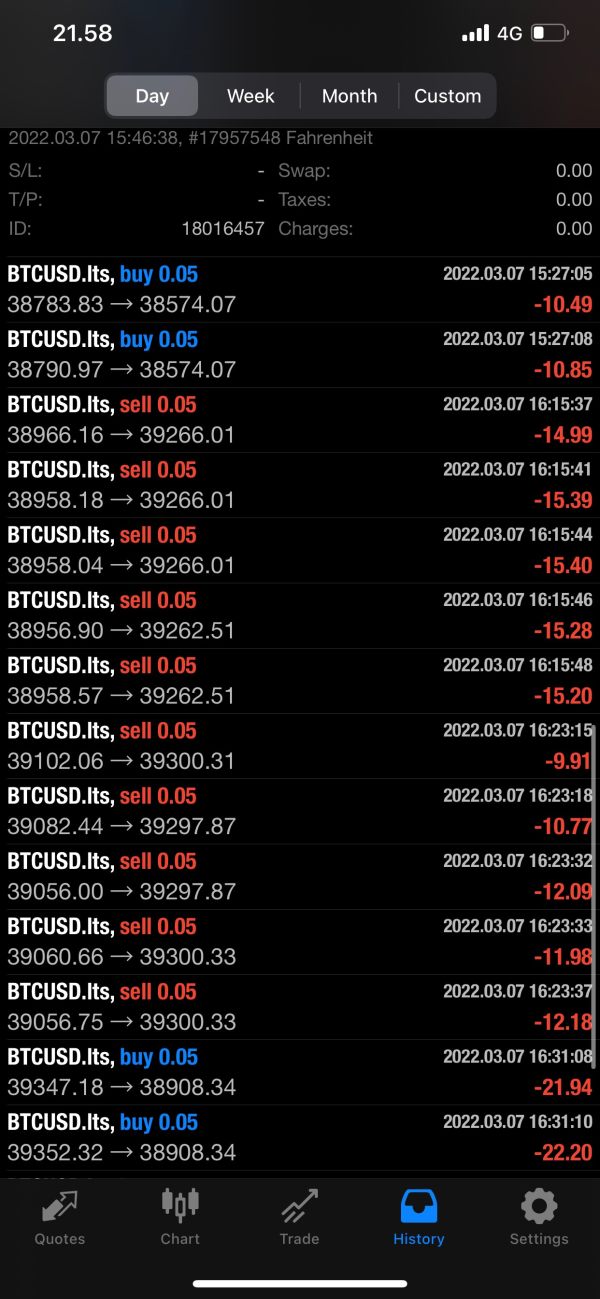
Task: Expand the sell trade at 16:15:41
Action: click(x=300, y=485)
